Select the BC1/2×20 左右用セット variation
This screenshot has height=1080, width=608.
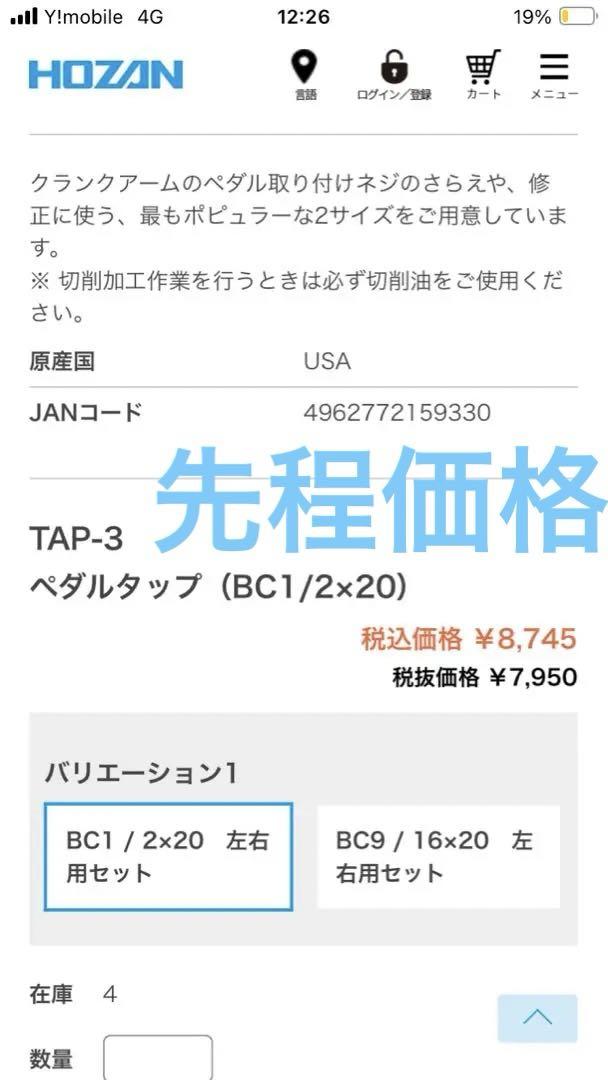click(168, 856)
